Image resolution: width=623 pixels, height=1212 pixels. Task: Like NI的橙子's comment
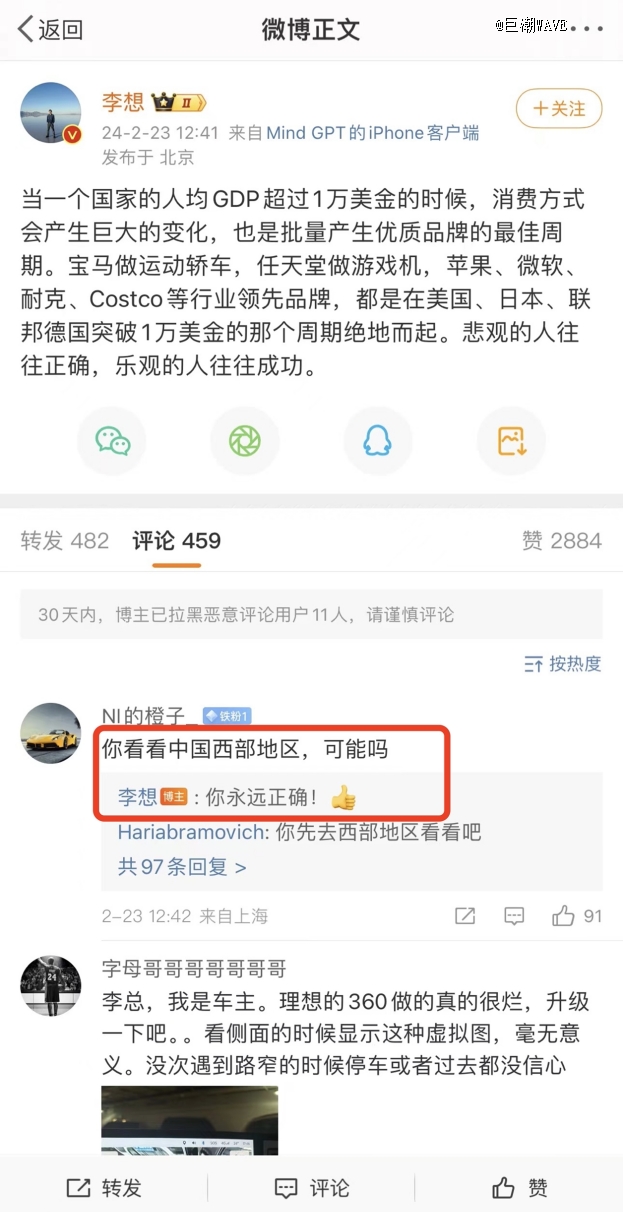click(577, 915)
